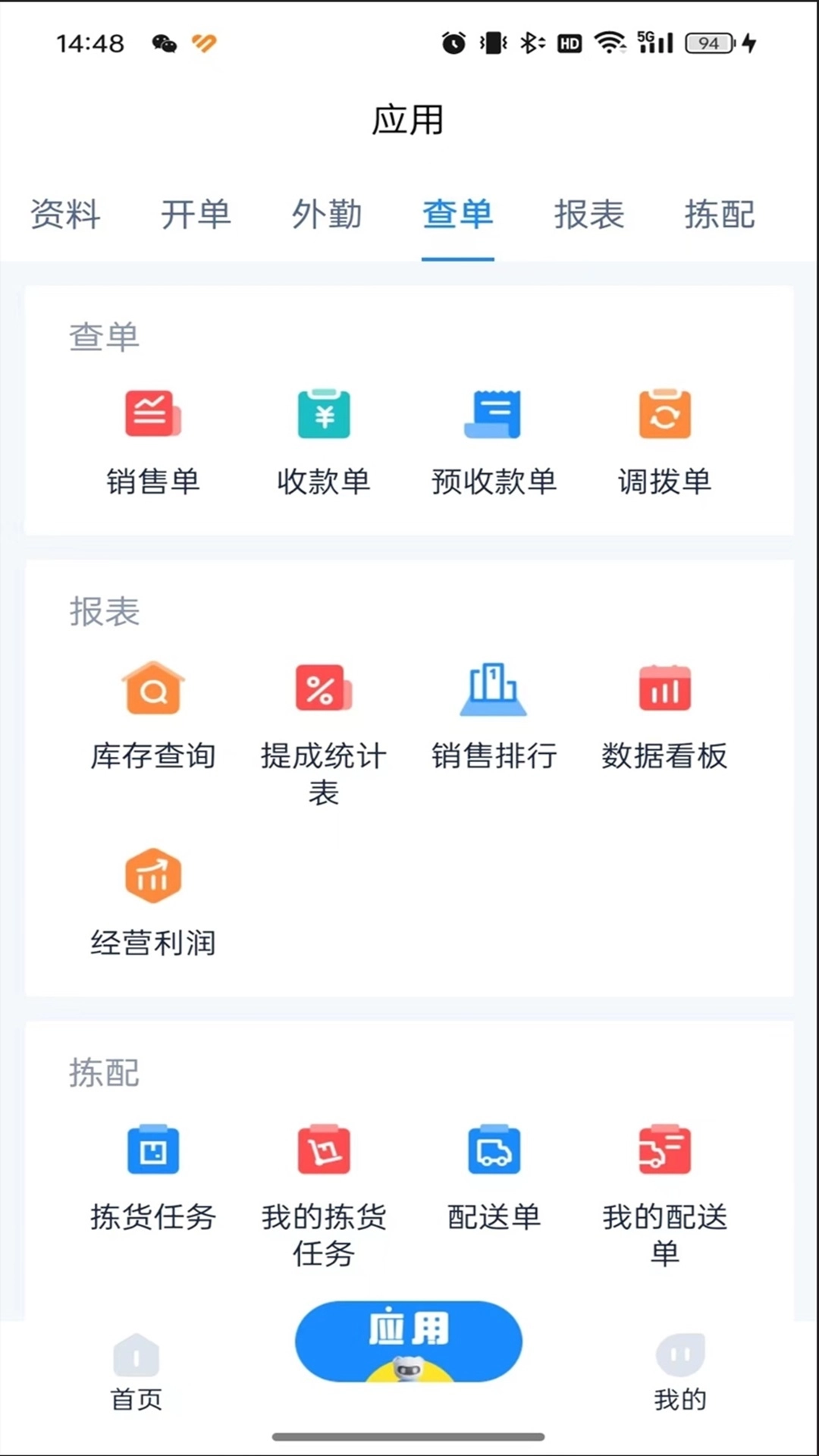
Task: Tap the 我的 profile navigation button
Action: click(680, 1373)
